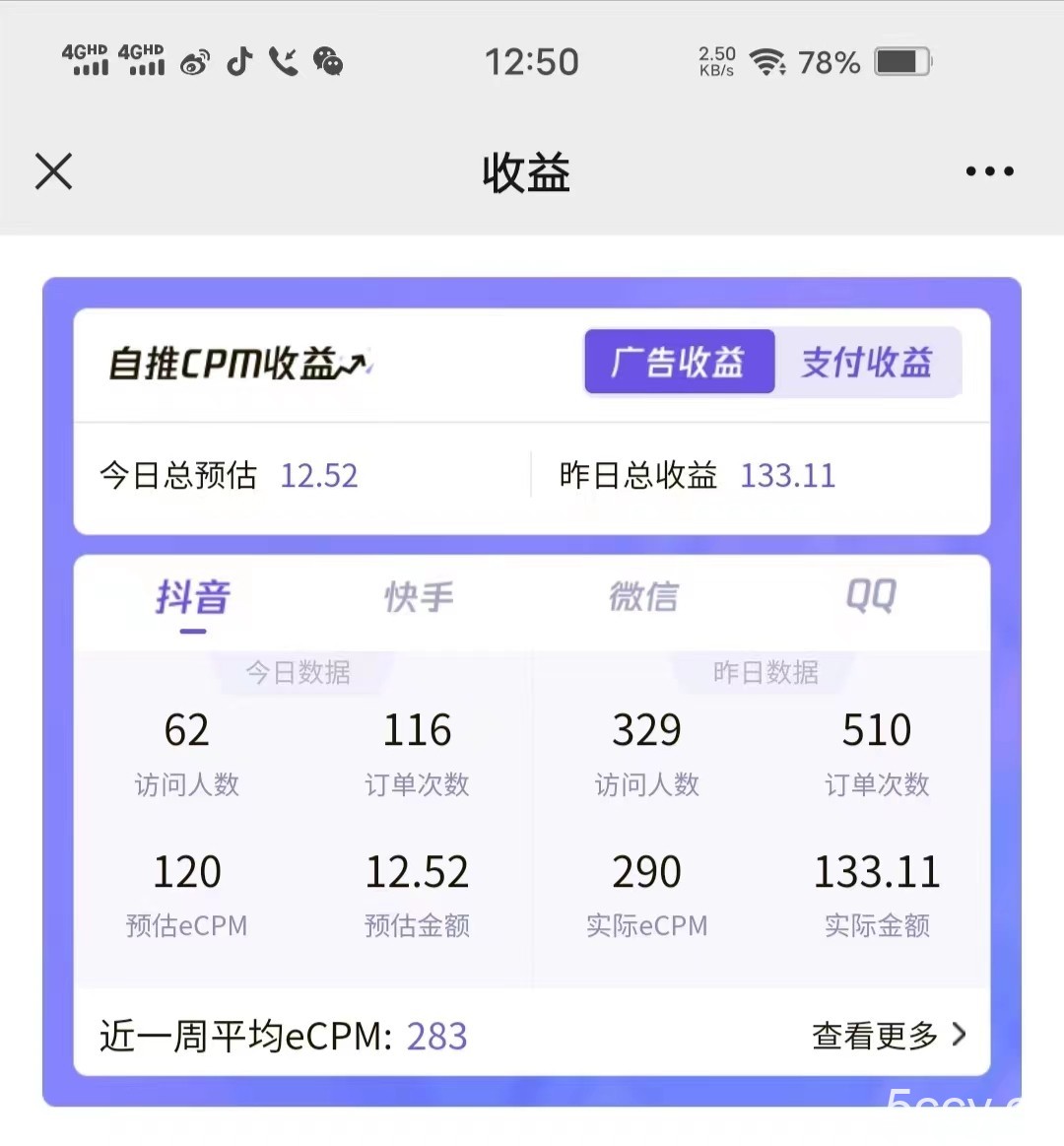Open the WeChat notification icon in status bar
Viewport: 1064px width, 1146px height.
click(x=328, y=61)
